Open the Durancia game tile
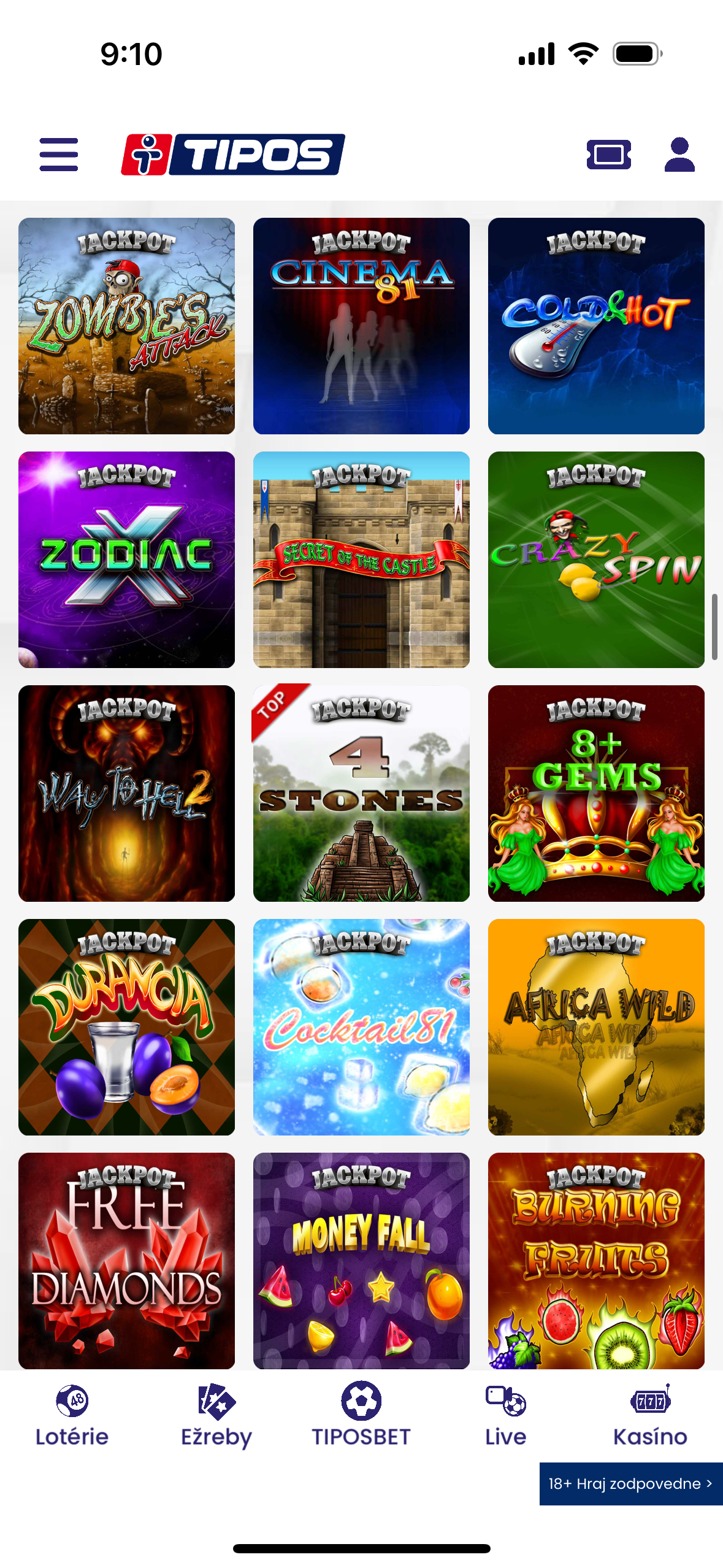This screenshot has height=1568, width=723. click(x=126, y=1027)
